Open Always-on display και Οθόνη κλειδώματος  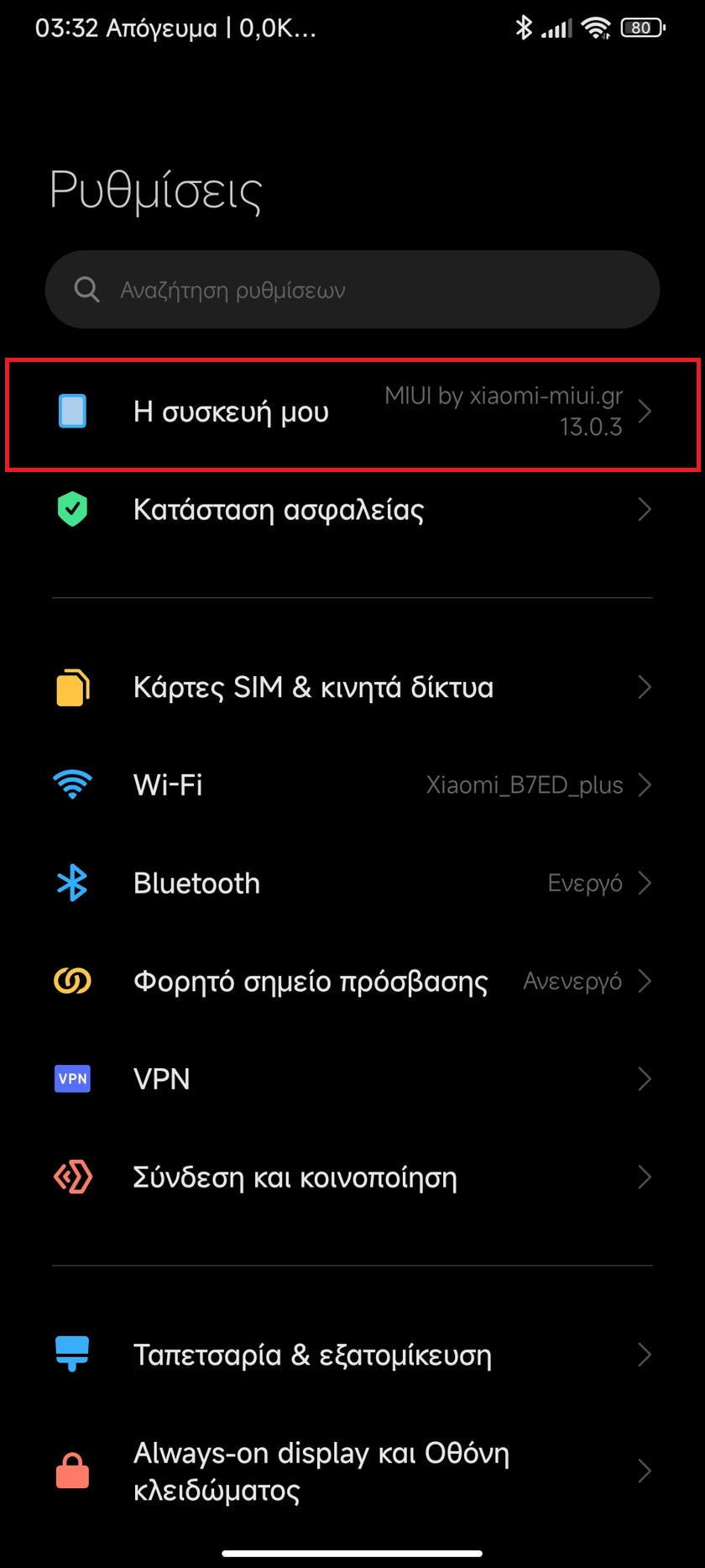tap(352, 1471)
